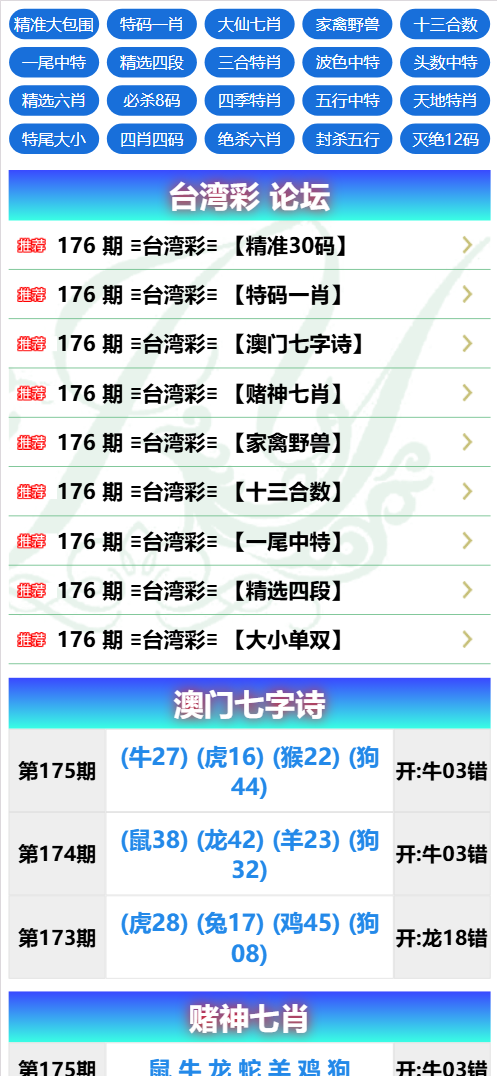Select the 大仙七肖 chip

tap(249, 25)
